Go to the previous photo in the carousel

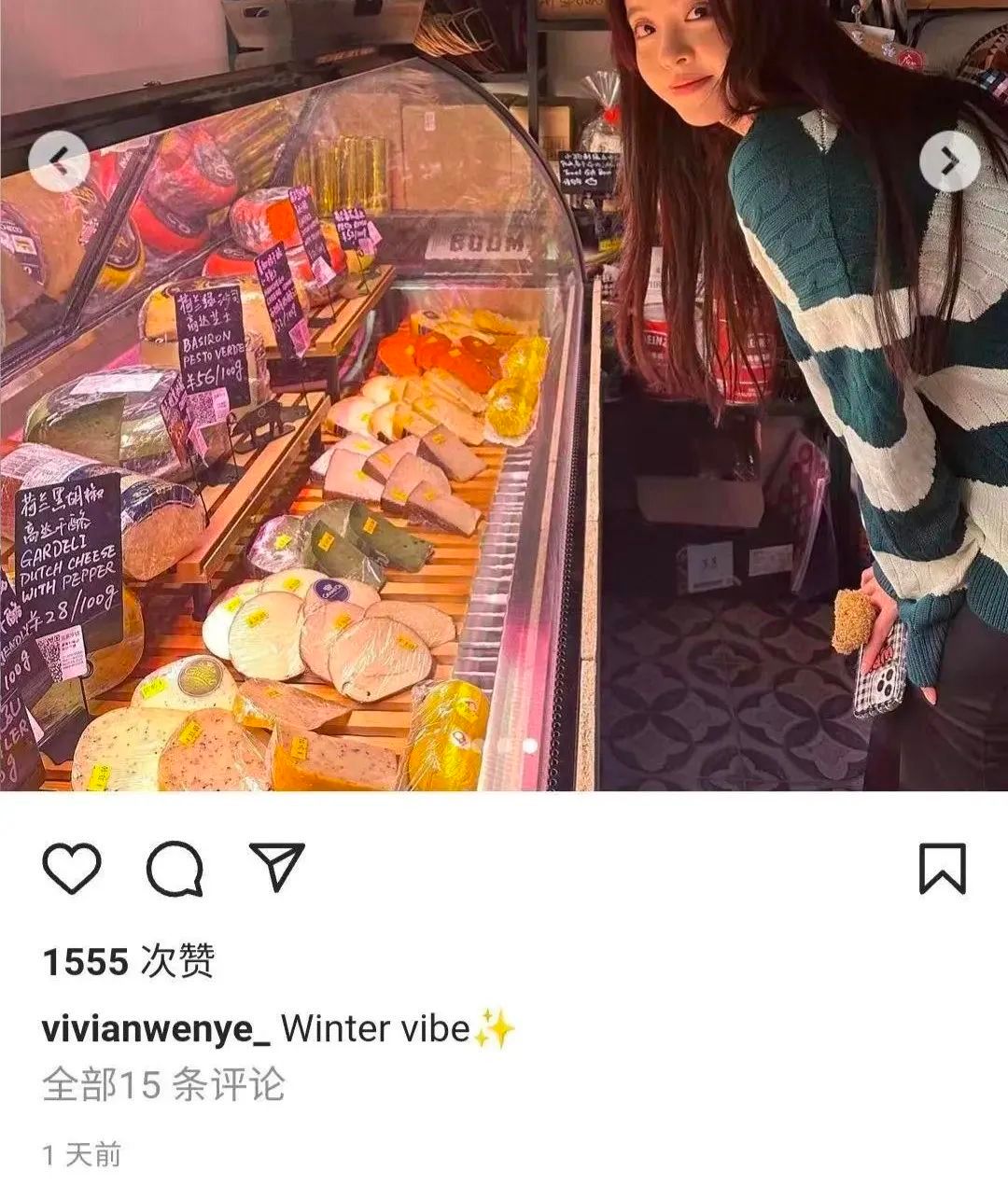59,162
